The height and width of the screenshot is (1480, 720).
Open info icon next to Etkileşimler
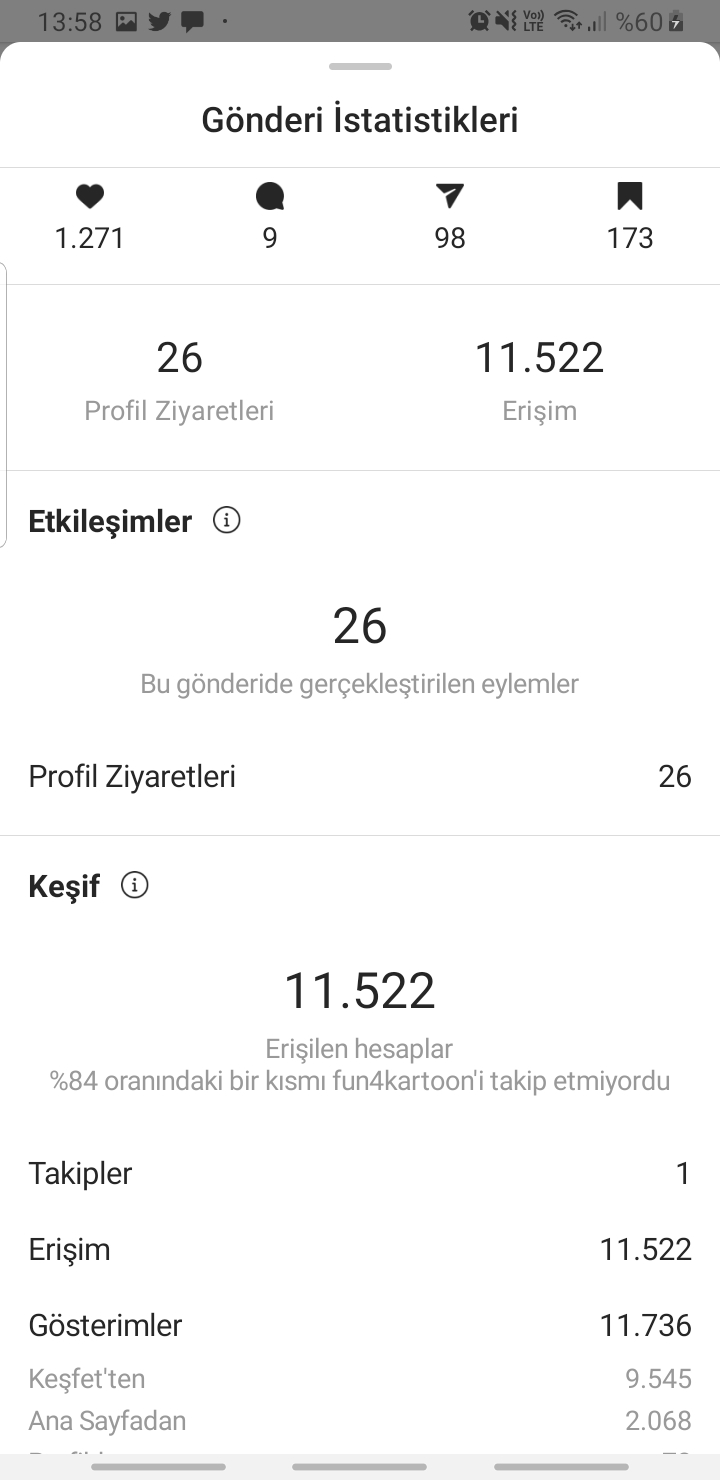[x=227, y=520]
